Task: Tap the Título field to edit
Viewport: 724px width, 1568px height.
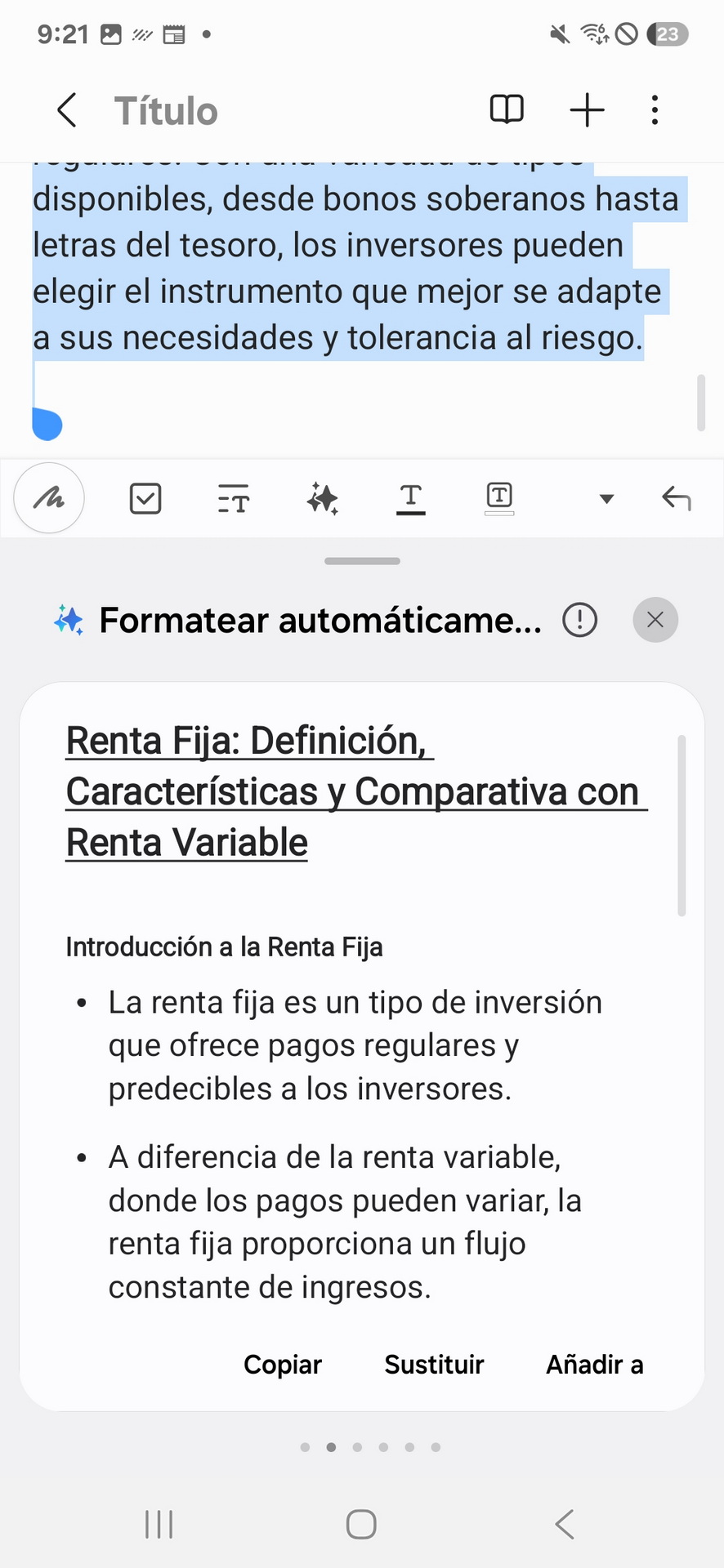Action: (166, 111)
